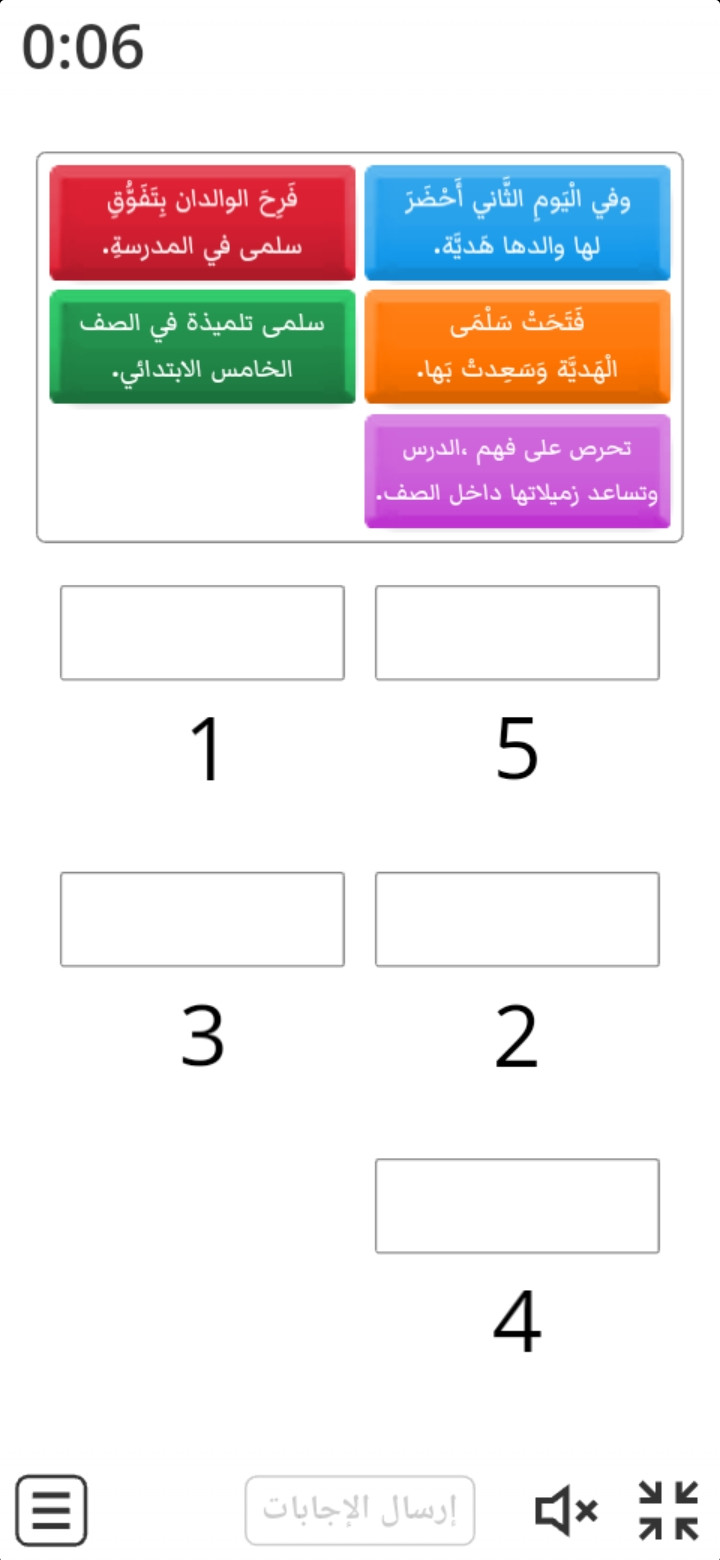Submit answers with إرسال الإجابات button

360,1510
